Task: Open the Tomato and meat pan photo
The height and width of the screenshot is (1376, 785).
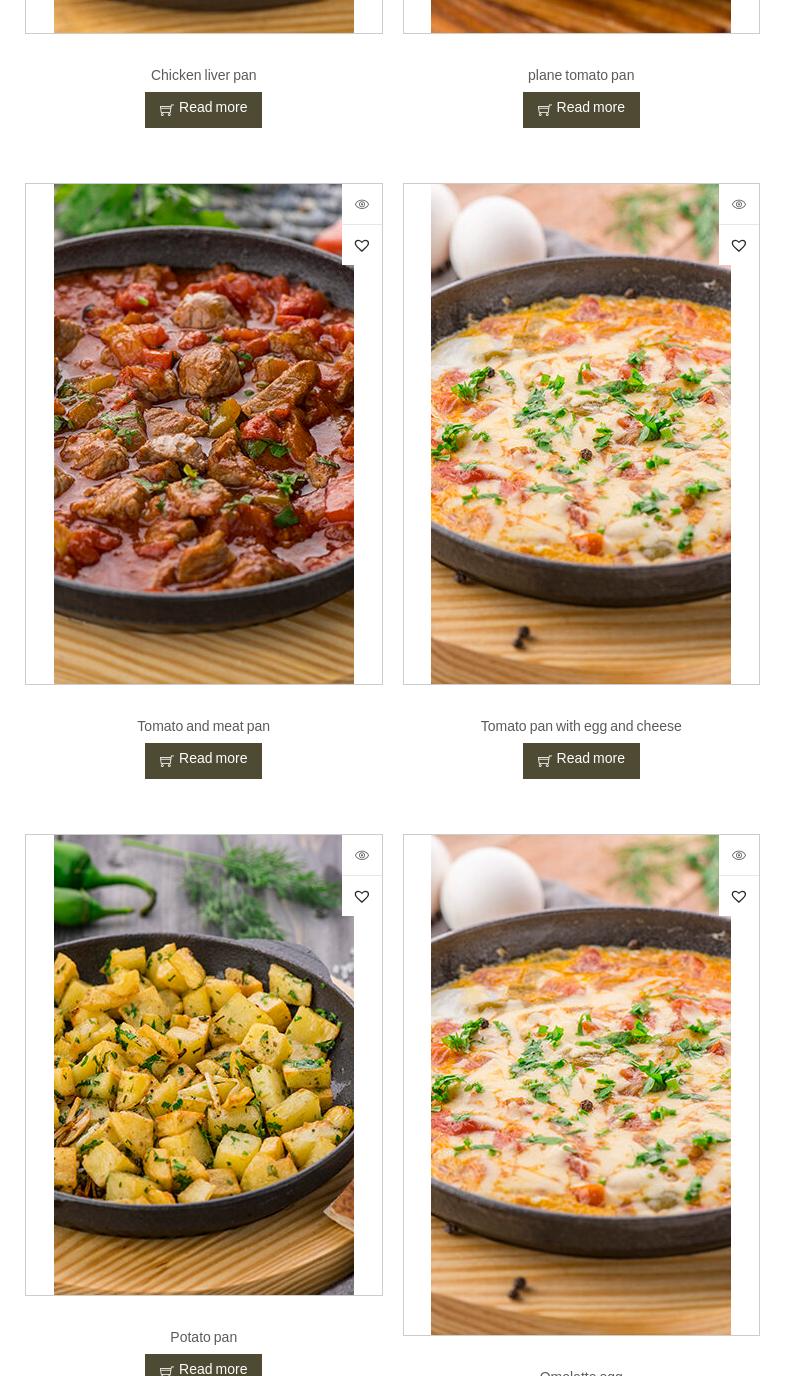Action: (x=203, y=434)
